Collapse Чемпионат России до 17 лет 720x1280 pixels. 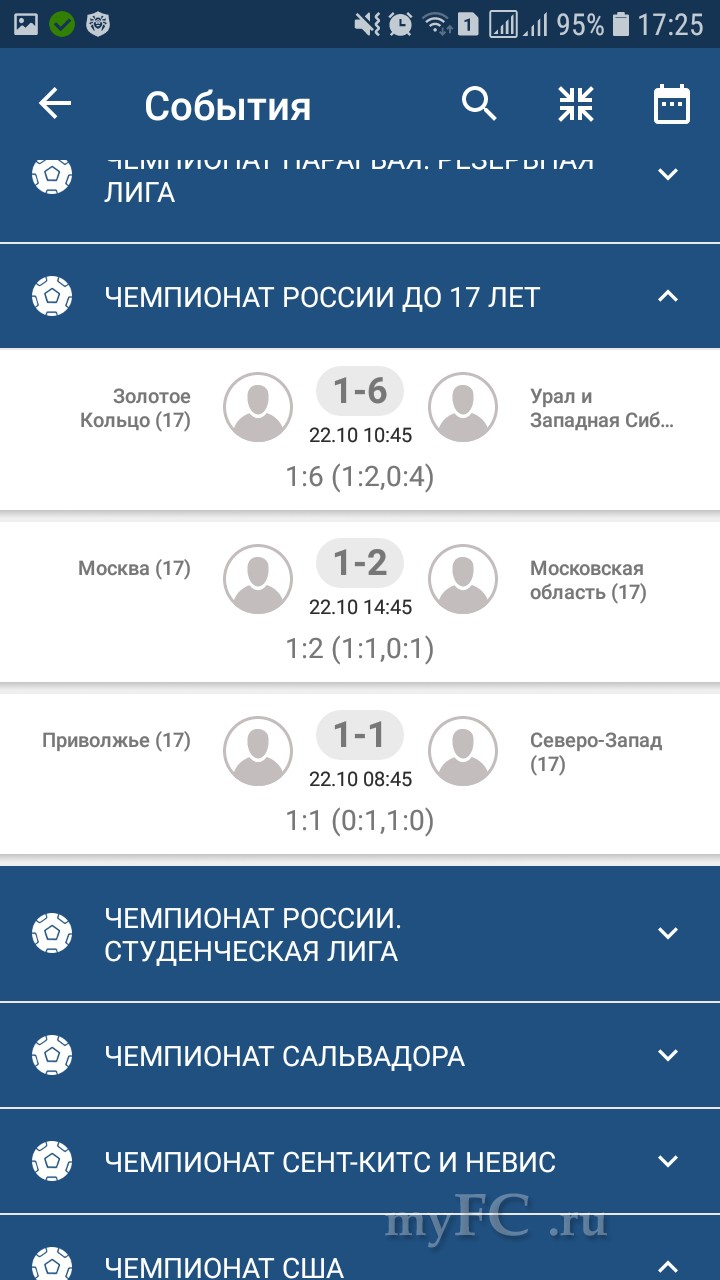click(x=667, y=296)
